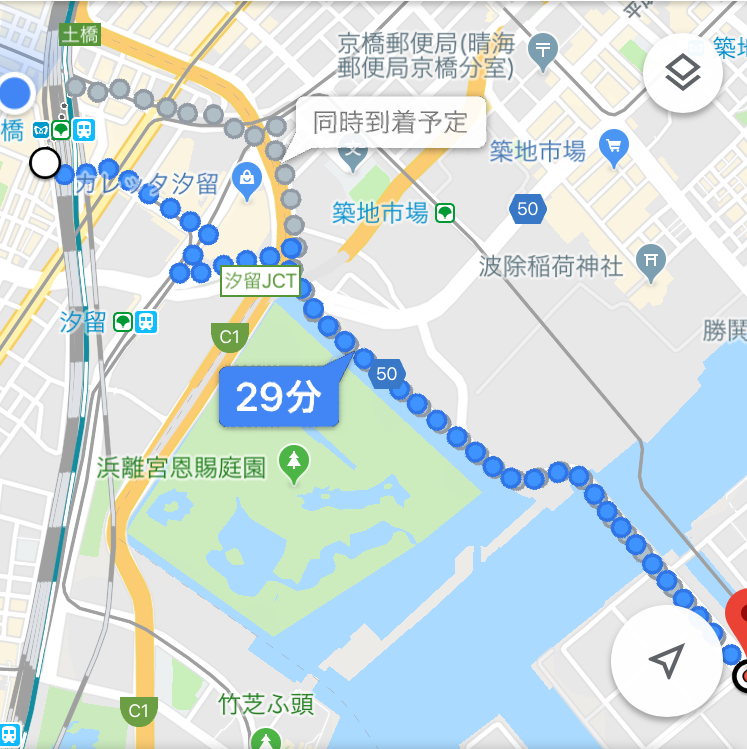Open the 京橋郵便局 post office marker
Image resolution: width=747 pixels, height=749 pixels.
(x=543, y=46)
